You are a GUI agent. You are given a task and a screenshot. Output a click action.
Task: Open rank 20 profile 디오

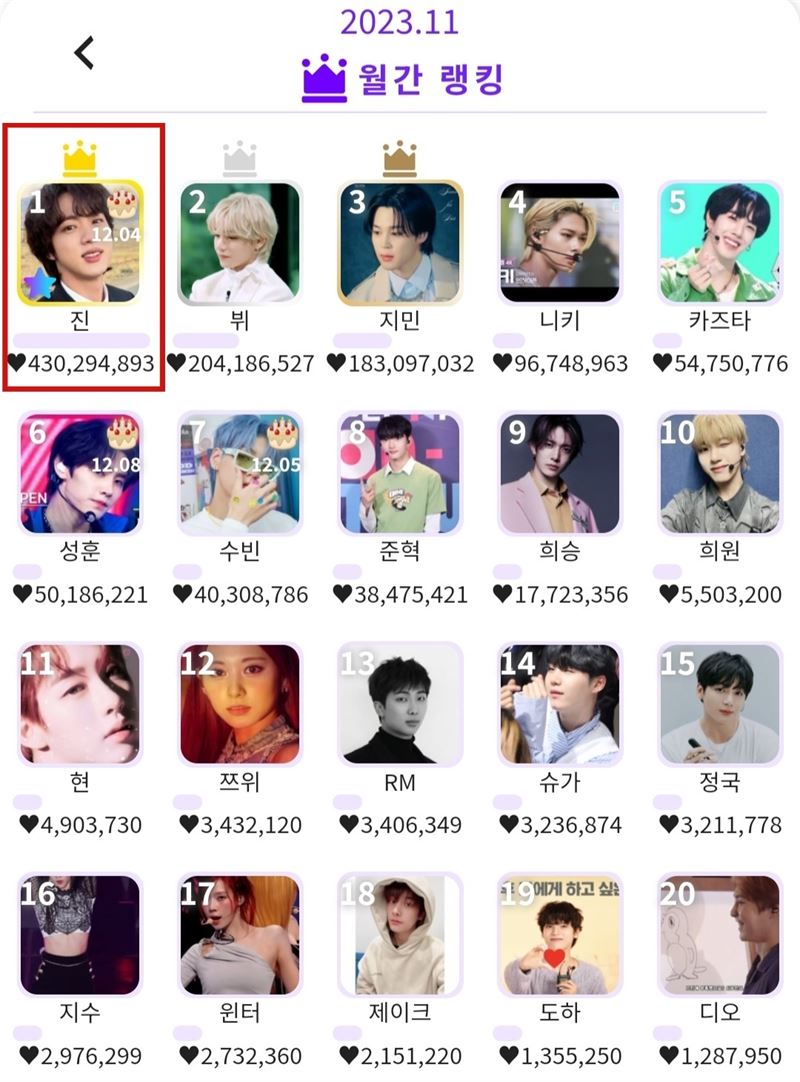coord(720,935)
